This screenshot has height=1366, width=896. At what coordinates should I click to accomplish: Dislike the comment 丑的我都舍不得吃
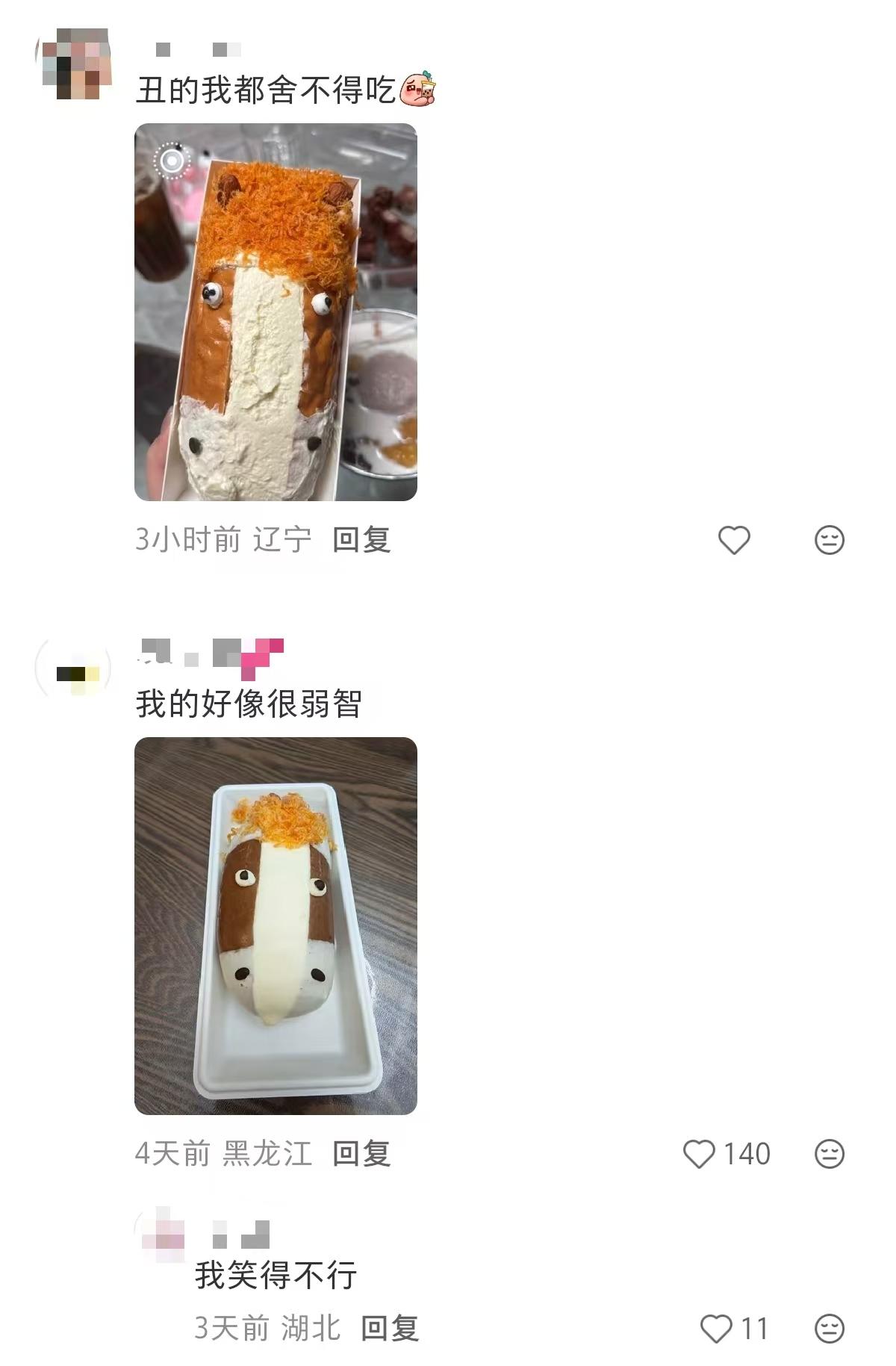click(x=829, y=540)
